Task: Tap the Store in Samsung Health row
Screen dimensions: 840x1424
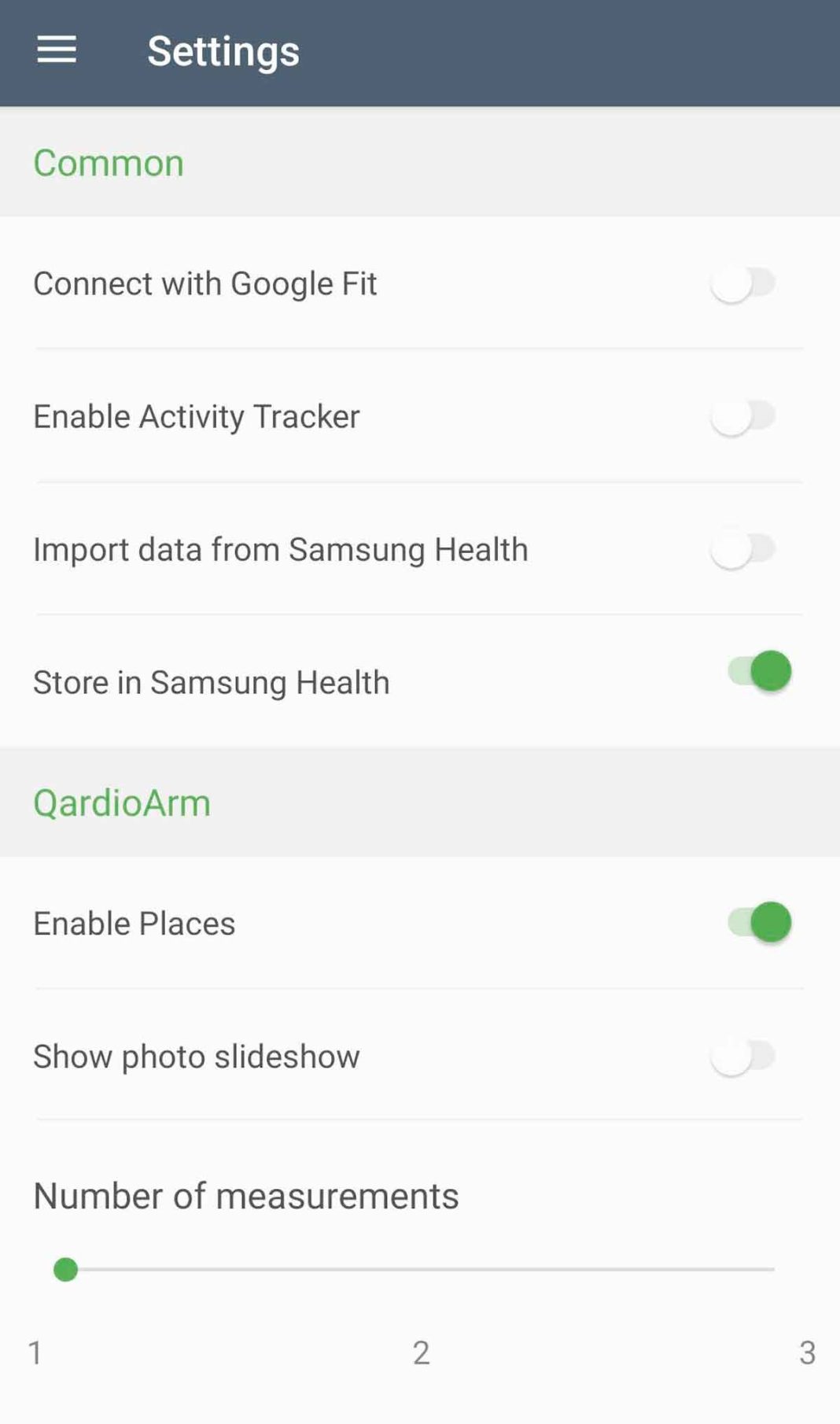Action: (x=211, y=682)
